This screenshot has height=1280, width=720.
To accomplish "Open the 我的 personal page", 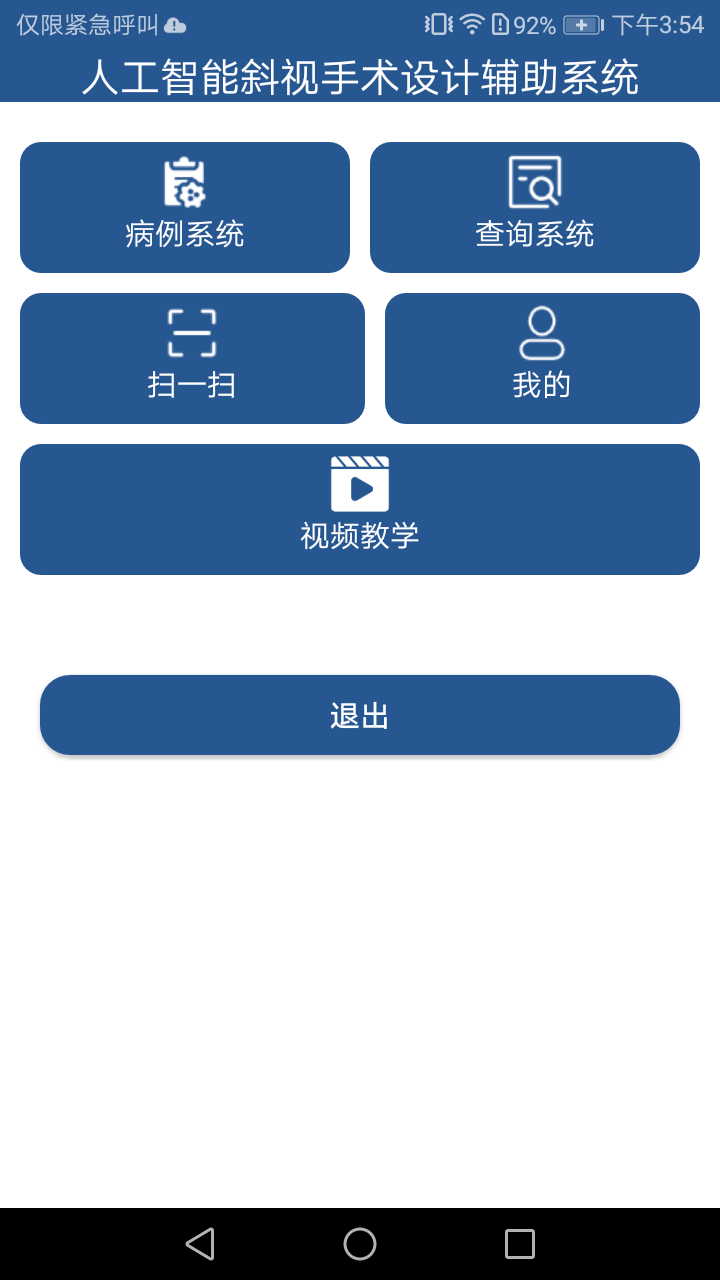I will coord(542,358).
